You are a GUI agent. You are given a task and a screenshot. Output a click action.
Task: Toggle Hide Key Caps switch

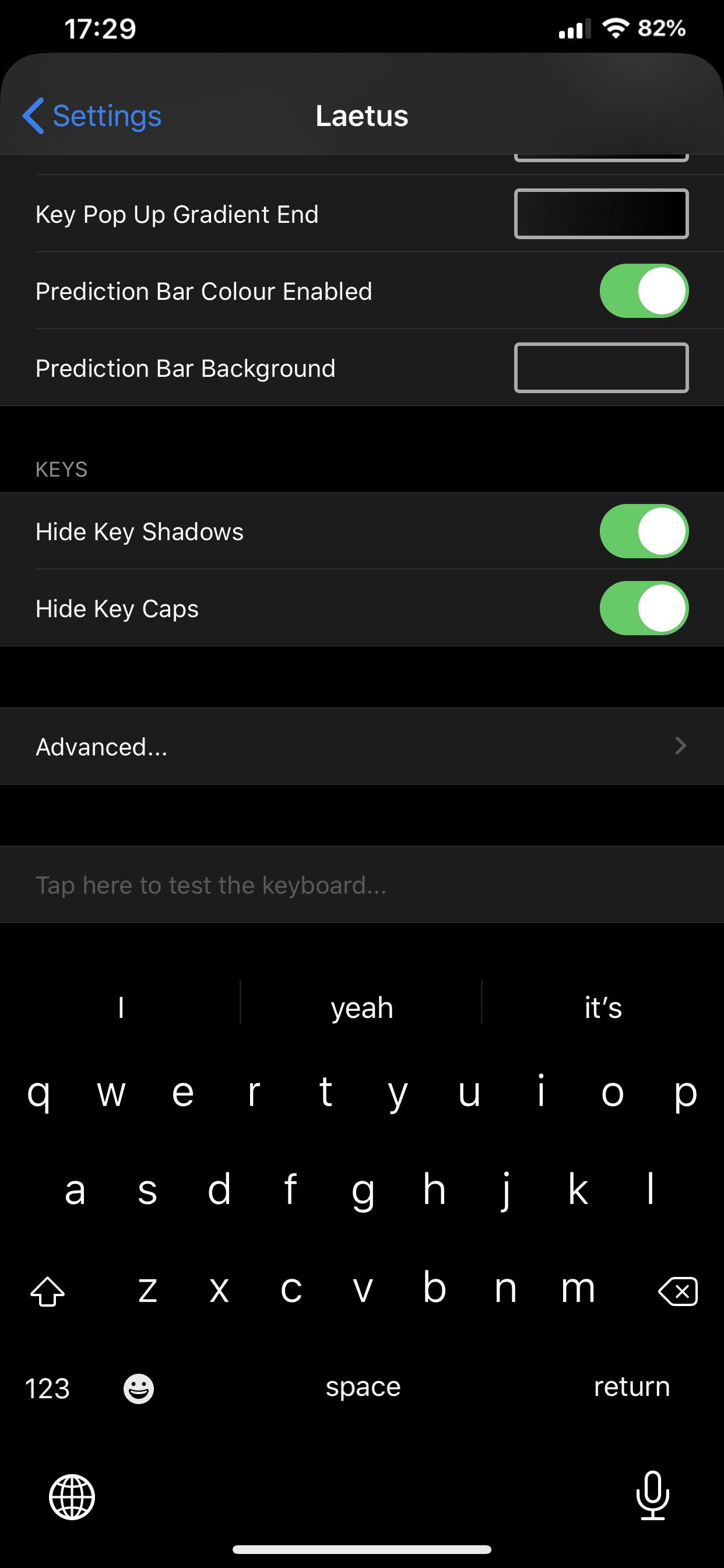click(643, 608)
